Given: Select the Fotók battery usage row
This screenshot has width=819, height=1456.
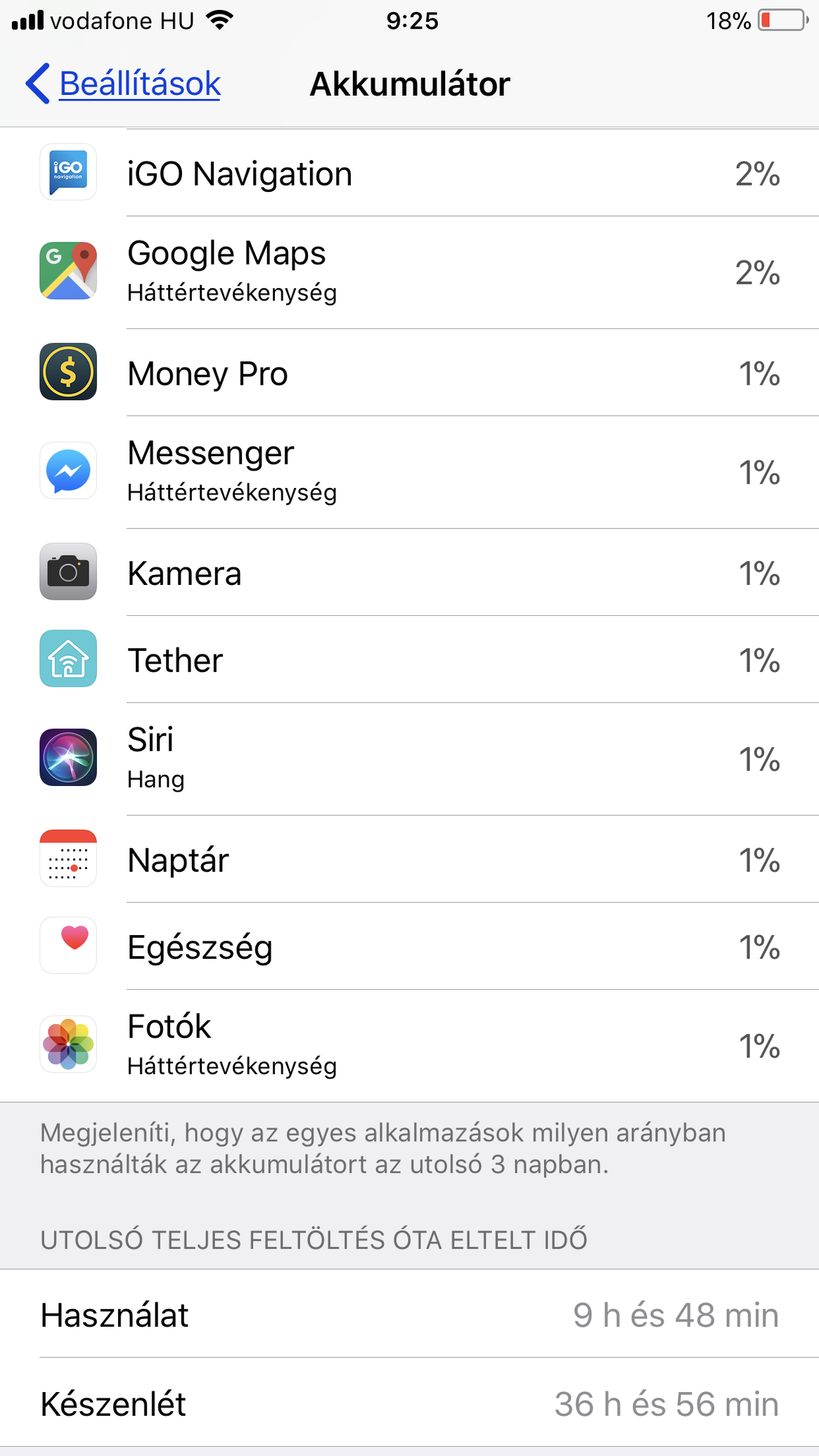Looking at the screenshot, I should point(409,1046).
